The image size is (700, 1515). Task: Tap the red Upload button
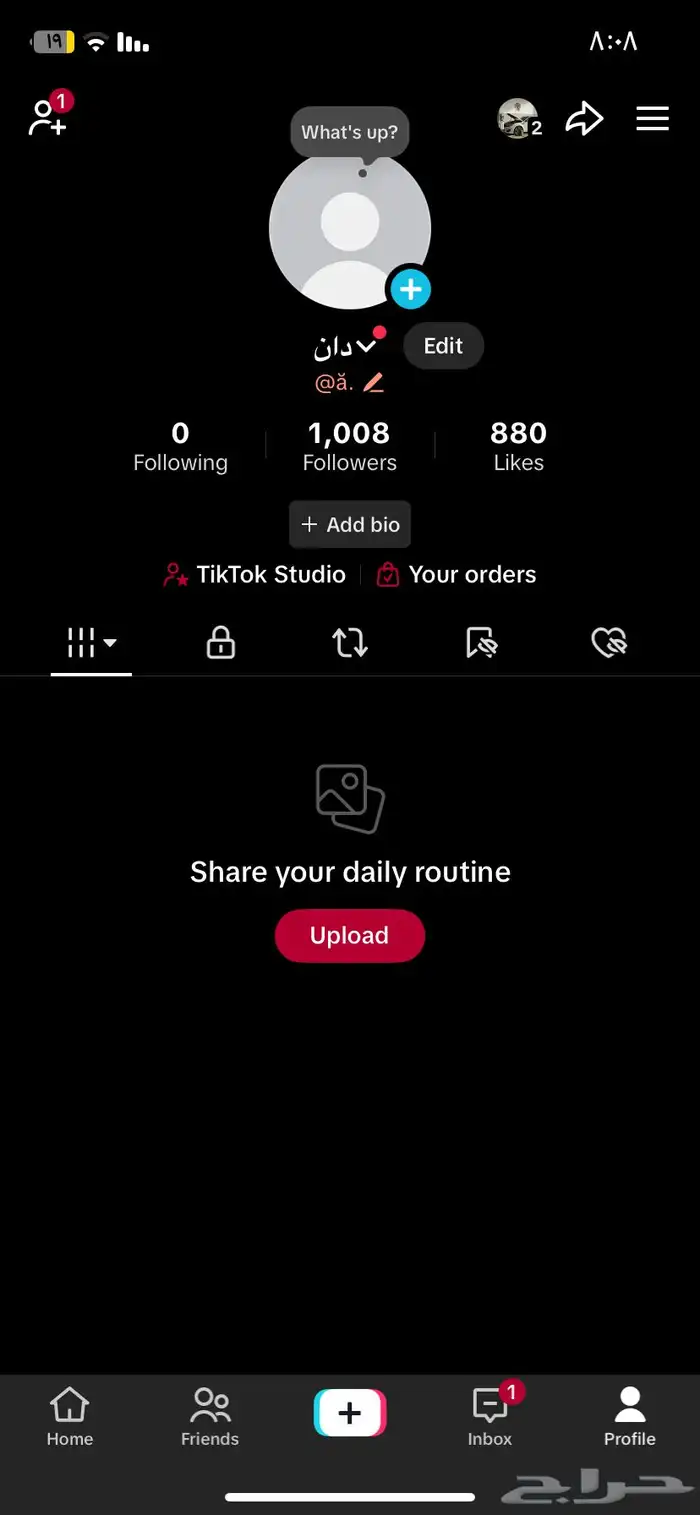(x=349, y=936)
